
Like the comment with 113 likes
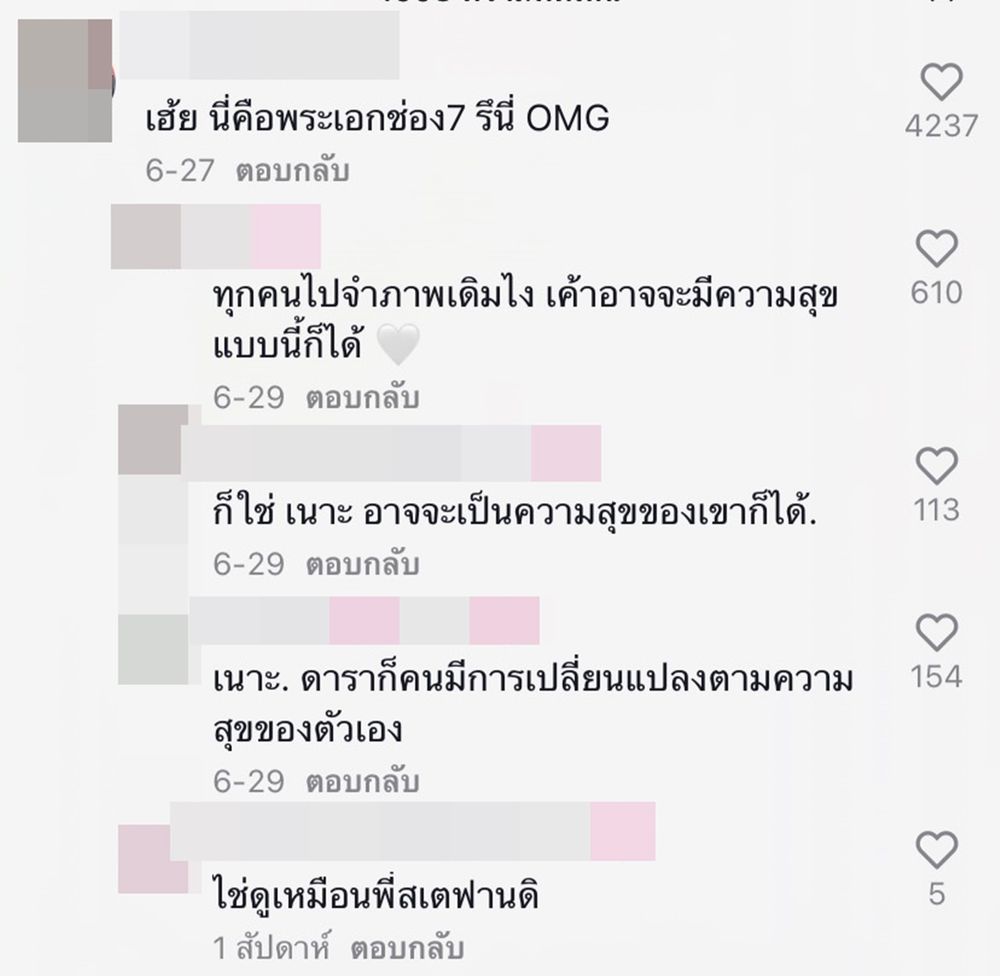coord(937,467)
